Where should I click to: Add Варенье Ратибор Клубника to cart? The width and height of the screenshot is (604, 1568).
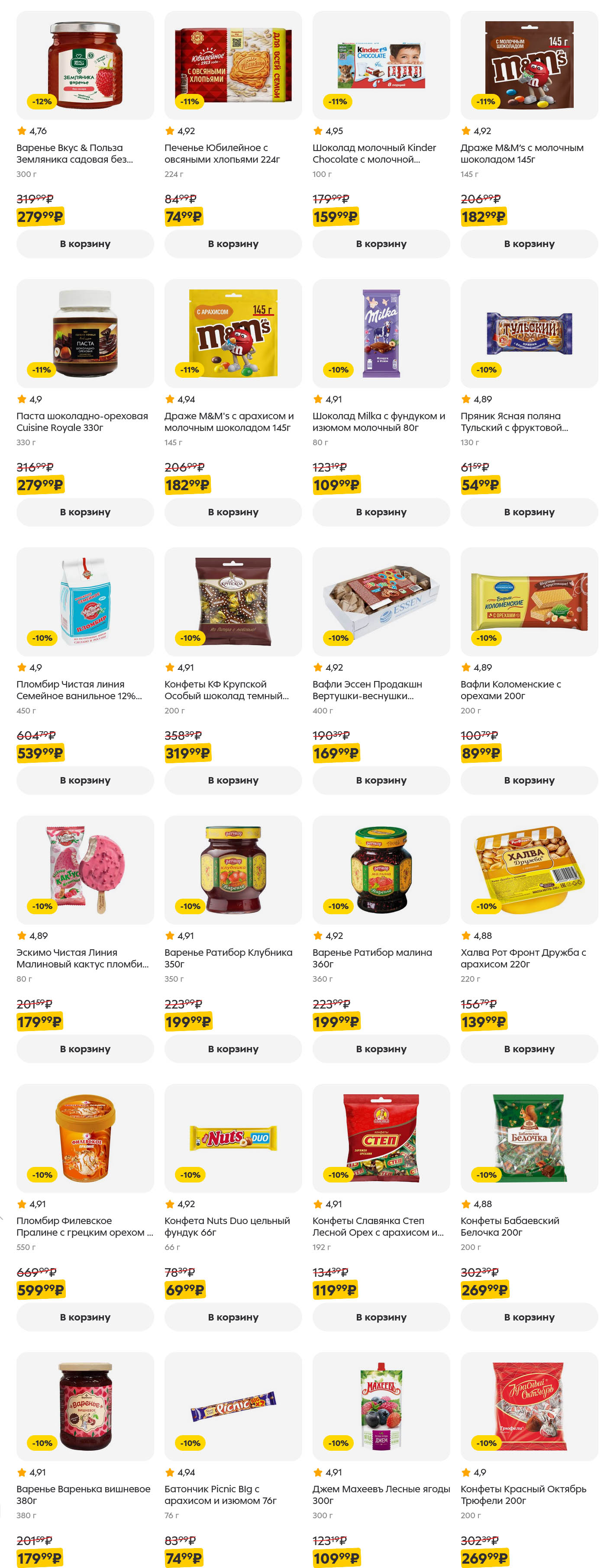click(x=233, y=1048)
